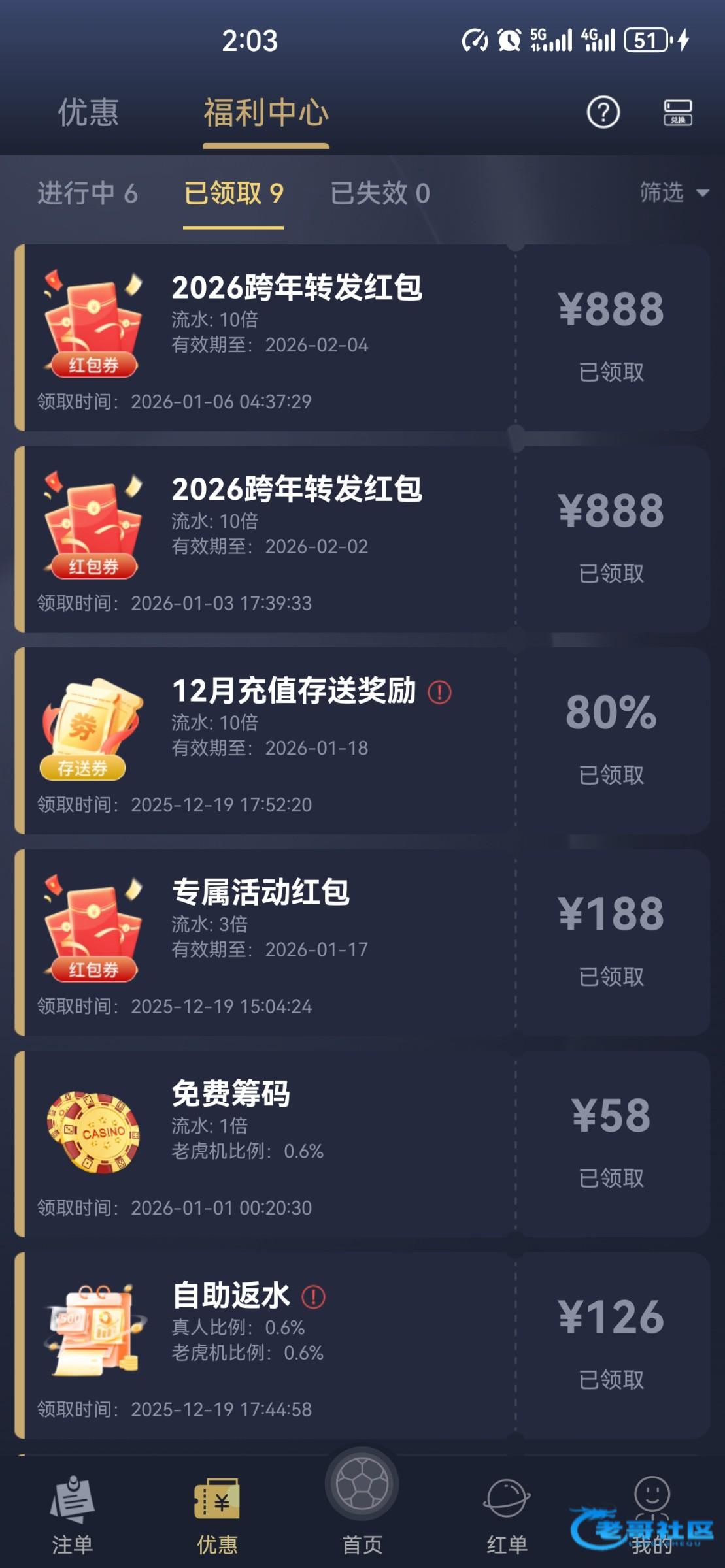This screenshot has width=725, height=1568.
Task: Tap the info icon beside 12月充值存送奖励
Action: tap(439, 692)
